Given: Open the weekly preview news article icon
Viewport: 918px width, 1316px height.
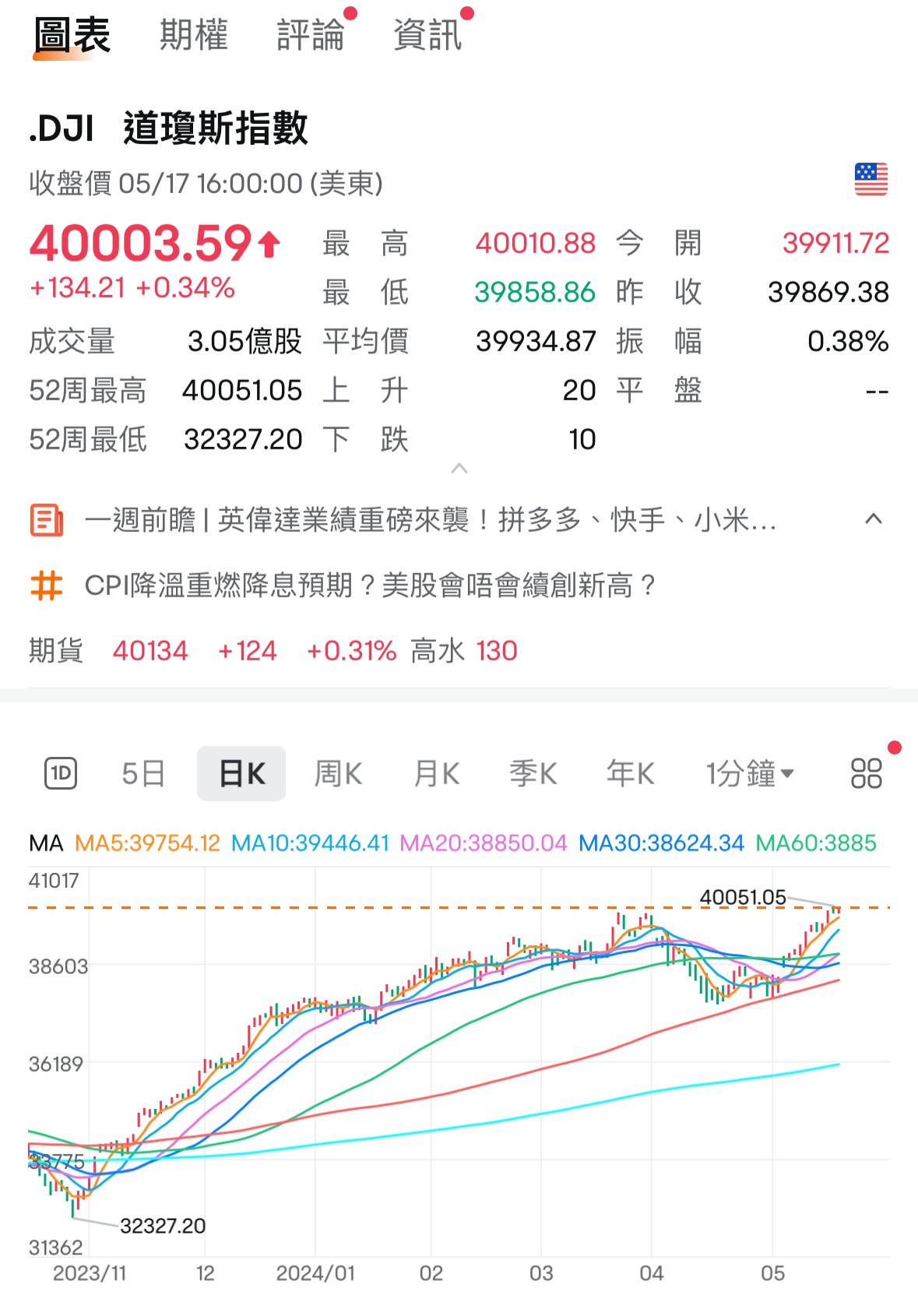Looking at the screenshot, I should pos(47,519).
